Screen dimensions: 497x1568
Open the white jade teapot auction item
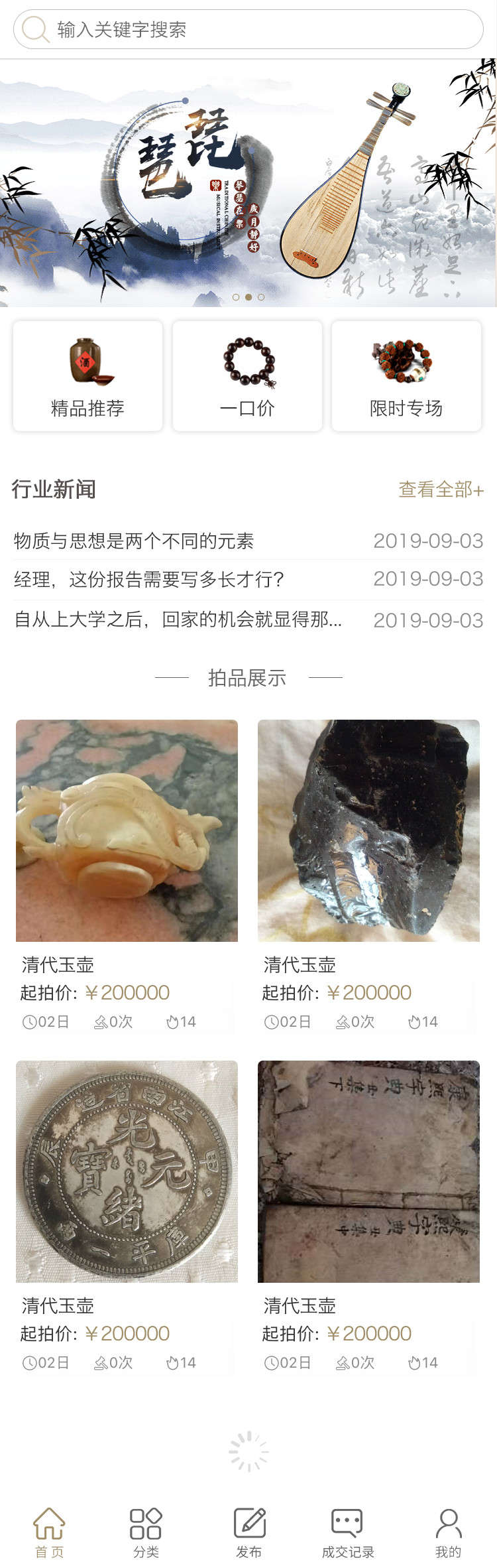pyautogui.click(x=127, y=830)
